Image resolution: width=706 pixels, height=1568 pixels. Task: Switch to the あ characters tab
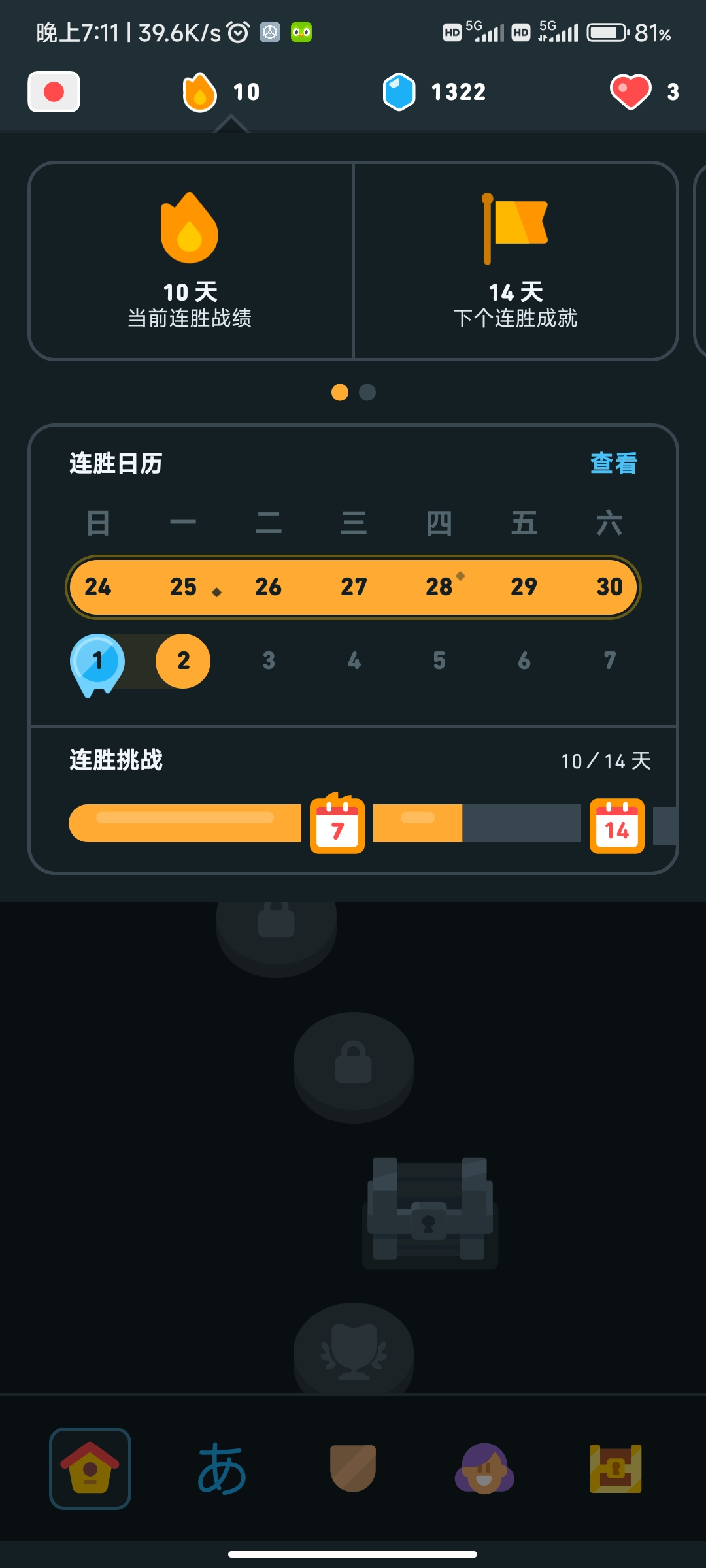(222, 1468)
